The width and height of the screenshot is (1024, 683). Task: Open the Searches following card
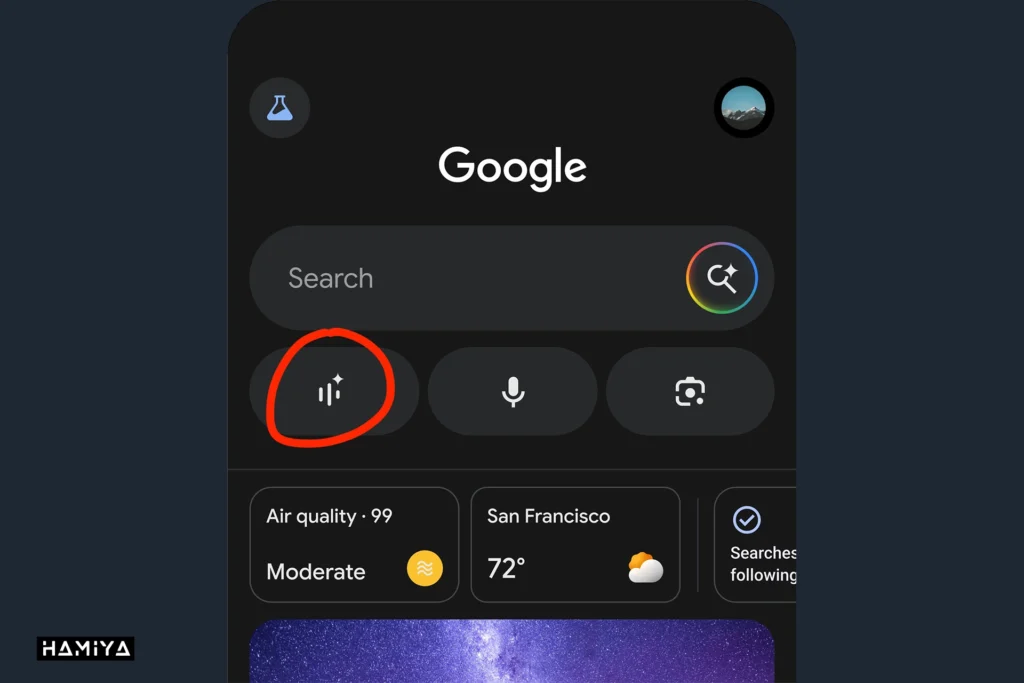click(x=758, y=545)
